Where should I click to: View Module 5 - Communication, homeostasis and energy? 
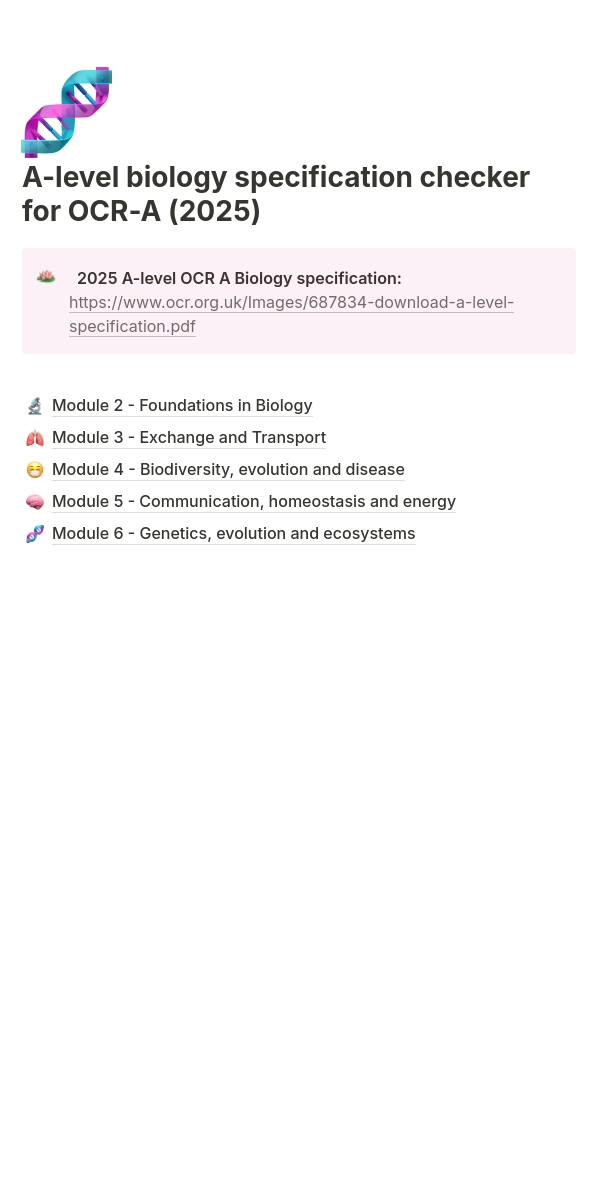pyautogui.click(x=254, y=502)
